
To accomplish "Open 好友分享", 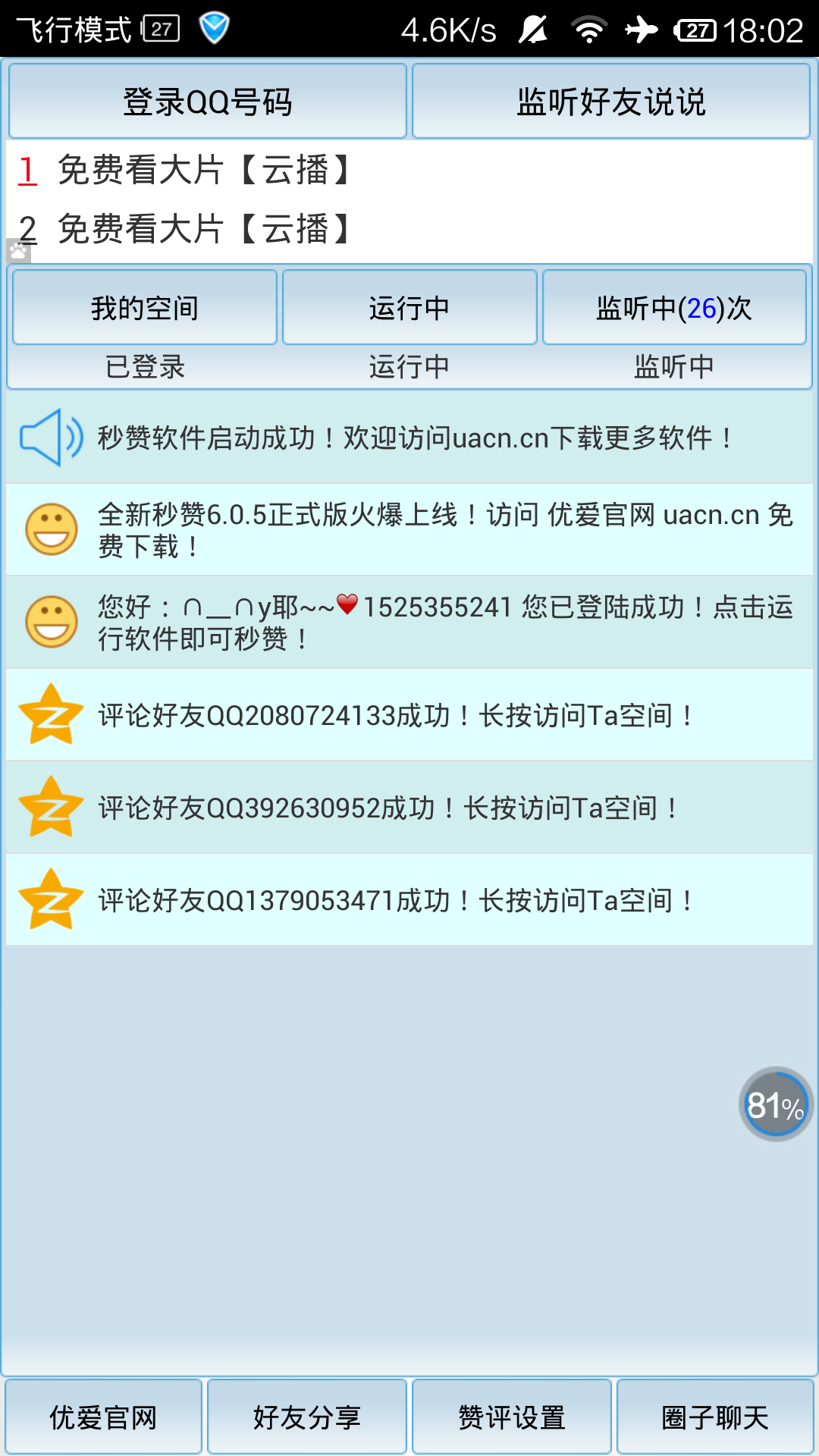I will coord(307,1417).
